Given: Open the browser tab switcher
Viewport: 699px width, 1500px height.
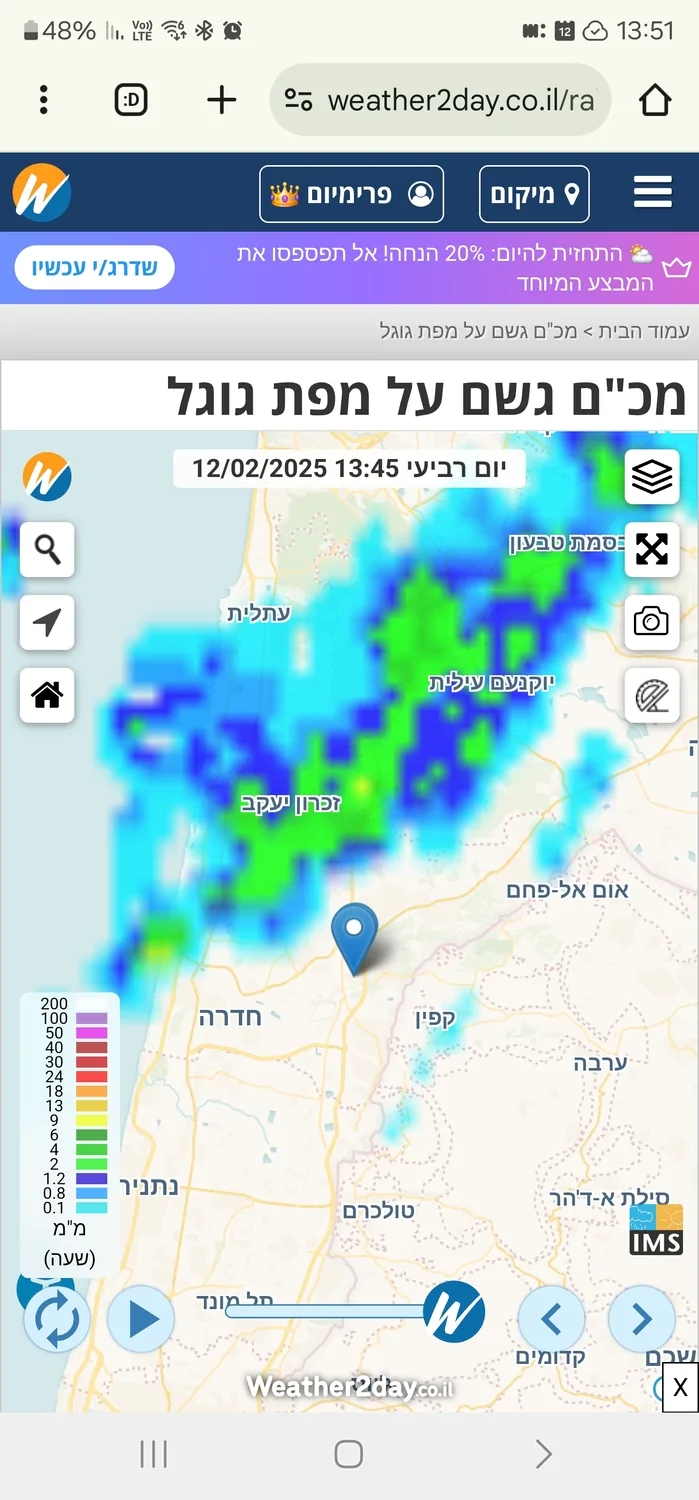Looking at the screenshot, I should coord(131,100).
